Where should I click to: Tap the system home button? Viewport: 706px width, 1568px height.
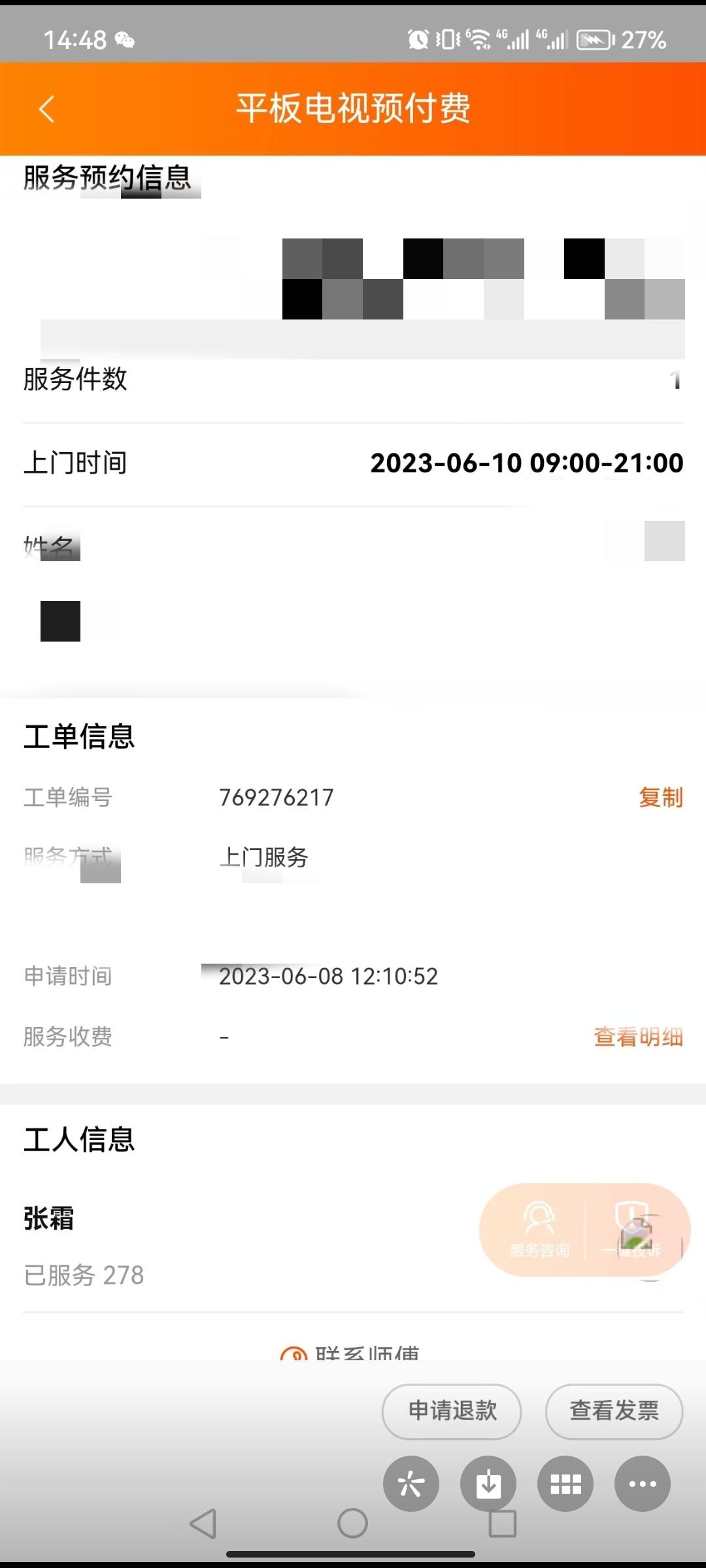point(352,1524)
